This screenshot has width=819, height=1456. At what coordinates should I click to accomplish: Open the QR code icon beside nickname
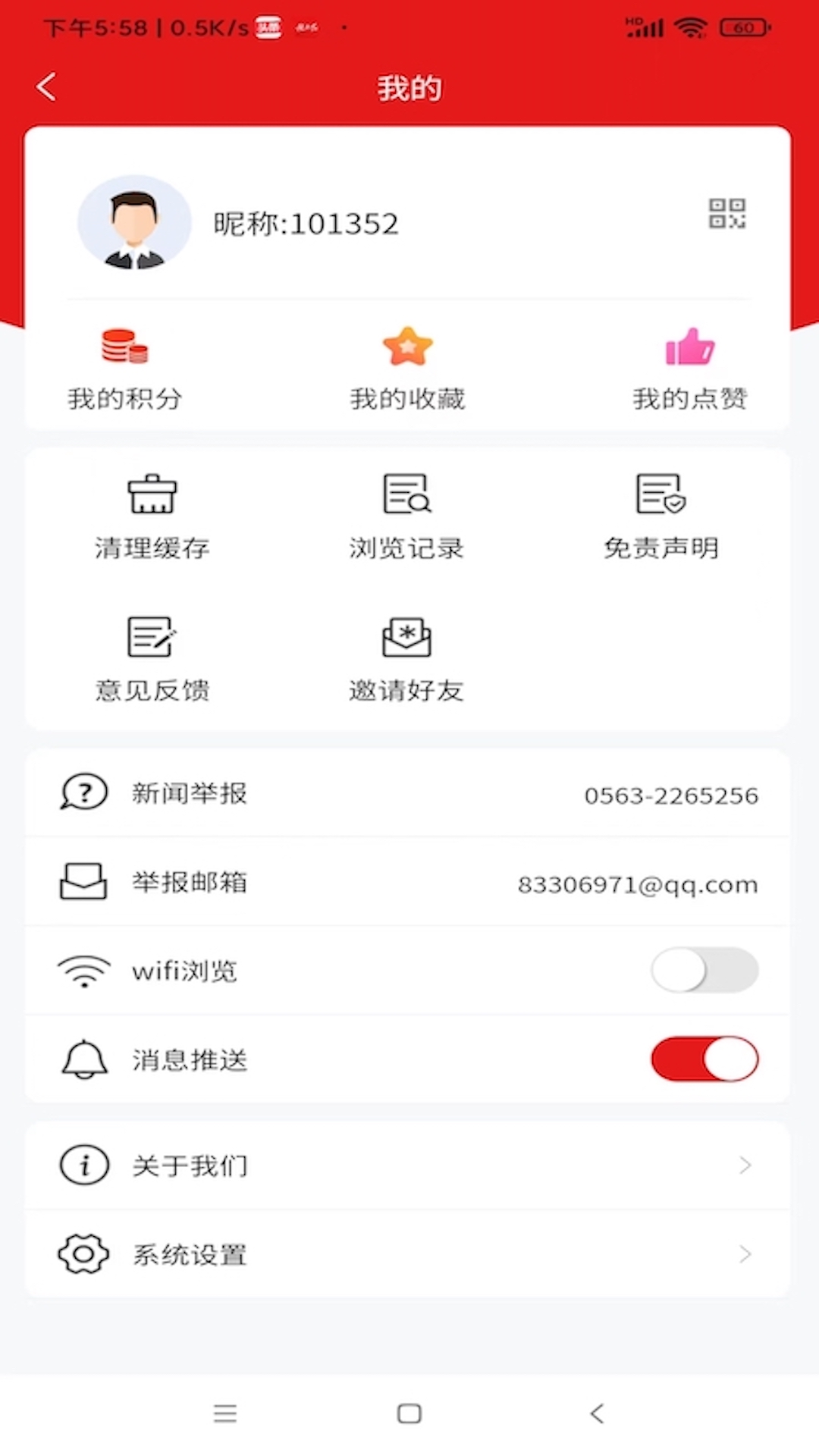click(727, 214)
